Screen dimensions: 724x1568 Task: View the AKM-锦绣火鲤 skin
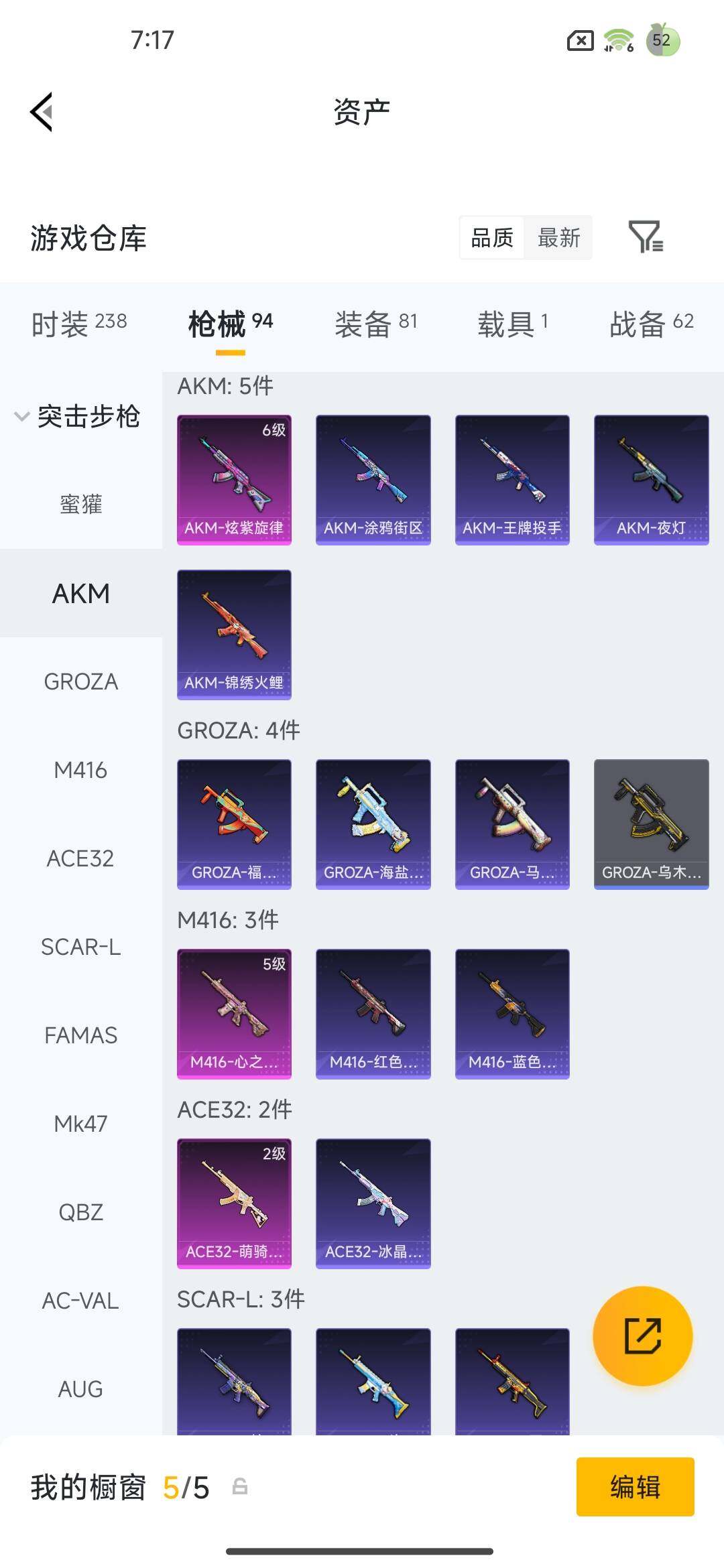pos(234,634)
